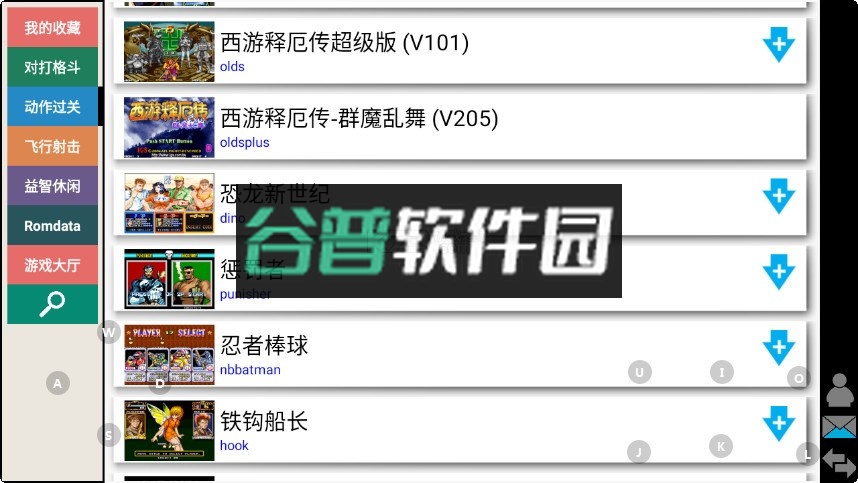Screen dimensions: 858x483
Task: Select the 动作过关 category
Action: [52, 106]
